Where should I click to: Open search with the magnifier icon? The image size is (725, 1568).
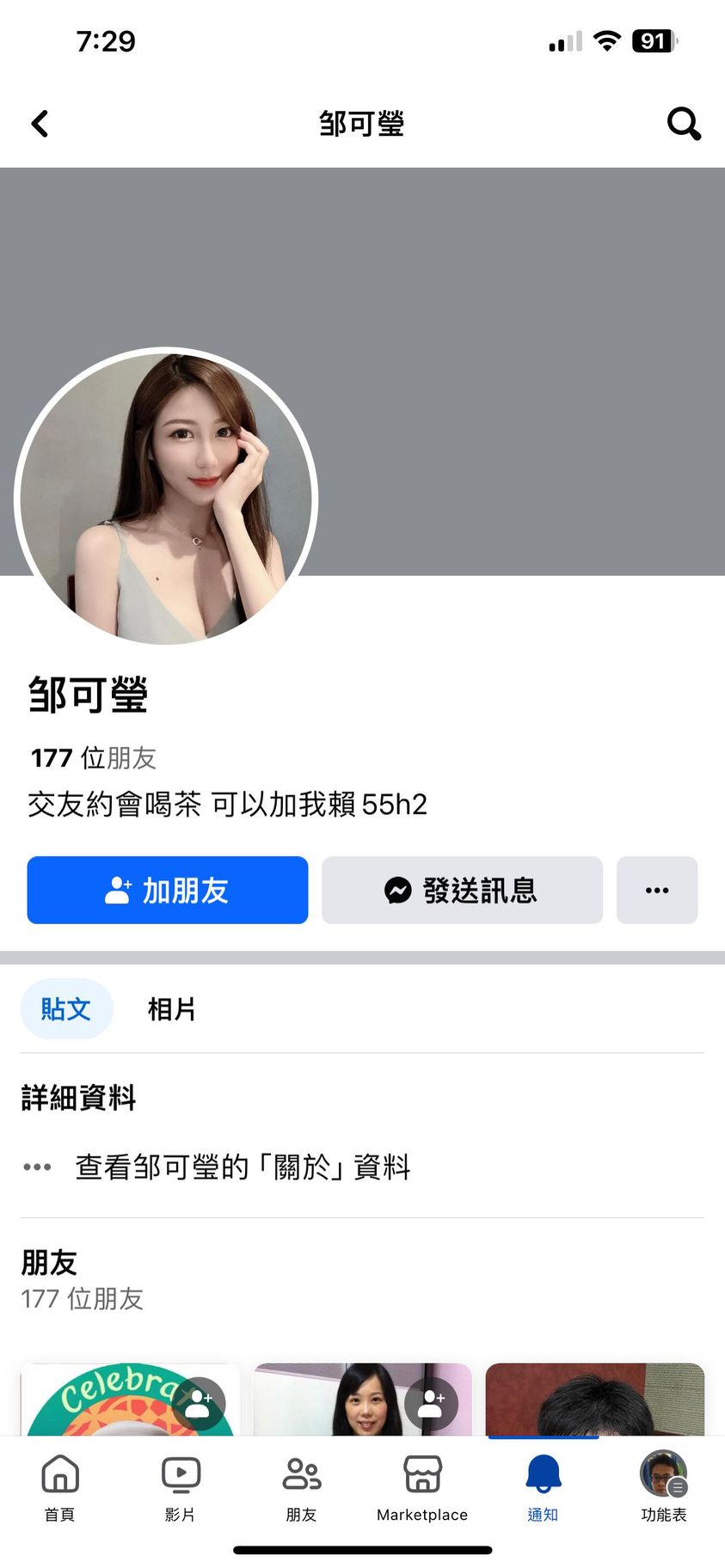pos(684,124)
